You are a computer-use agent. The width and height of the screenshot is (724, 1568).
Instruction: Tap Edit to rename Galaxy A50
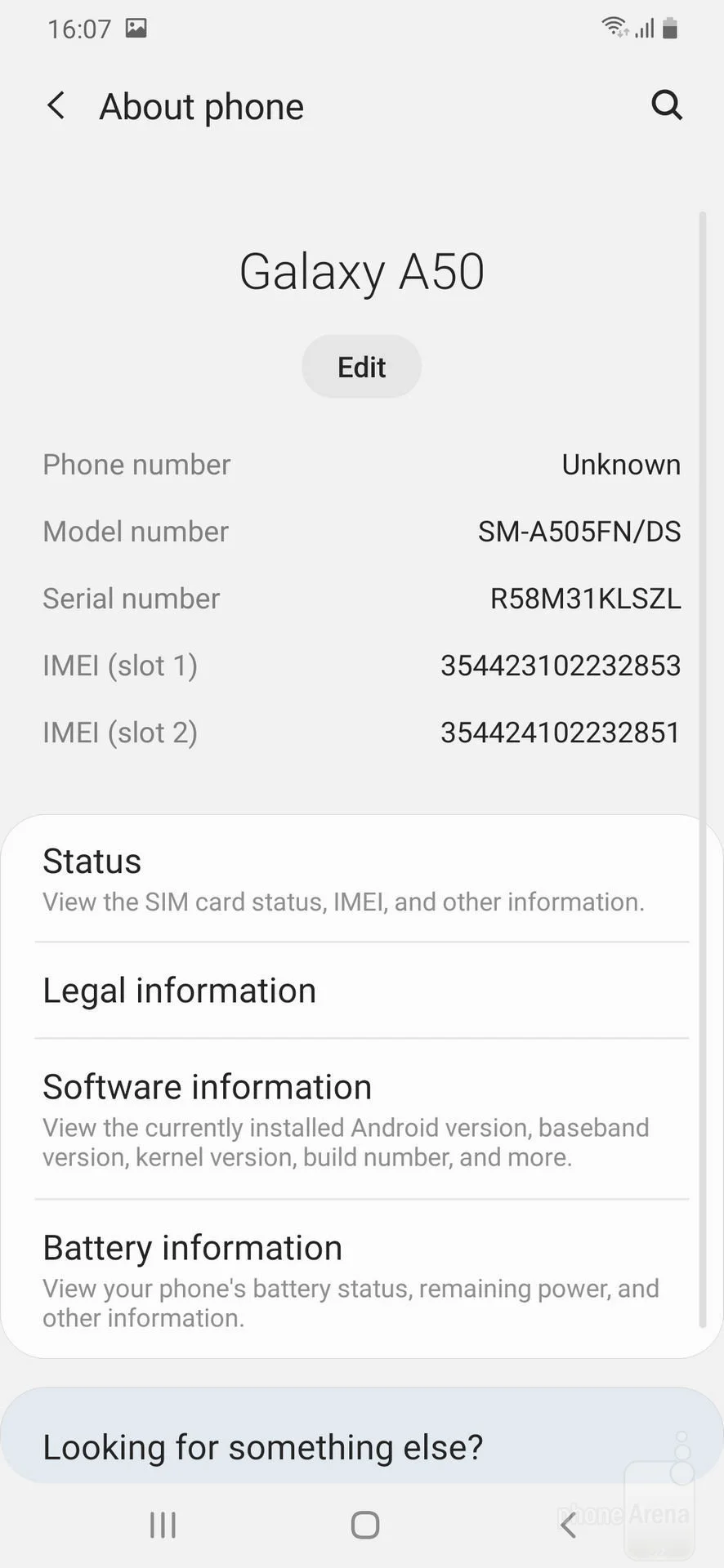(x=362, y=367)
